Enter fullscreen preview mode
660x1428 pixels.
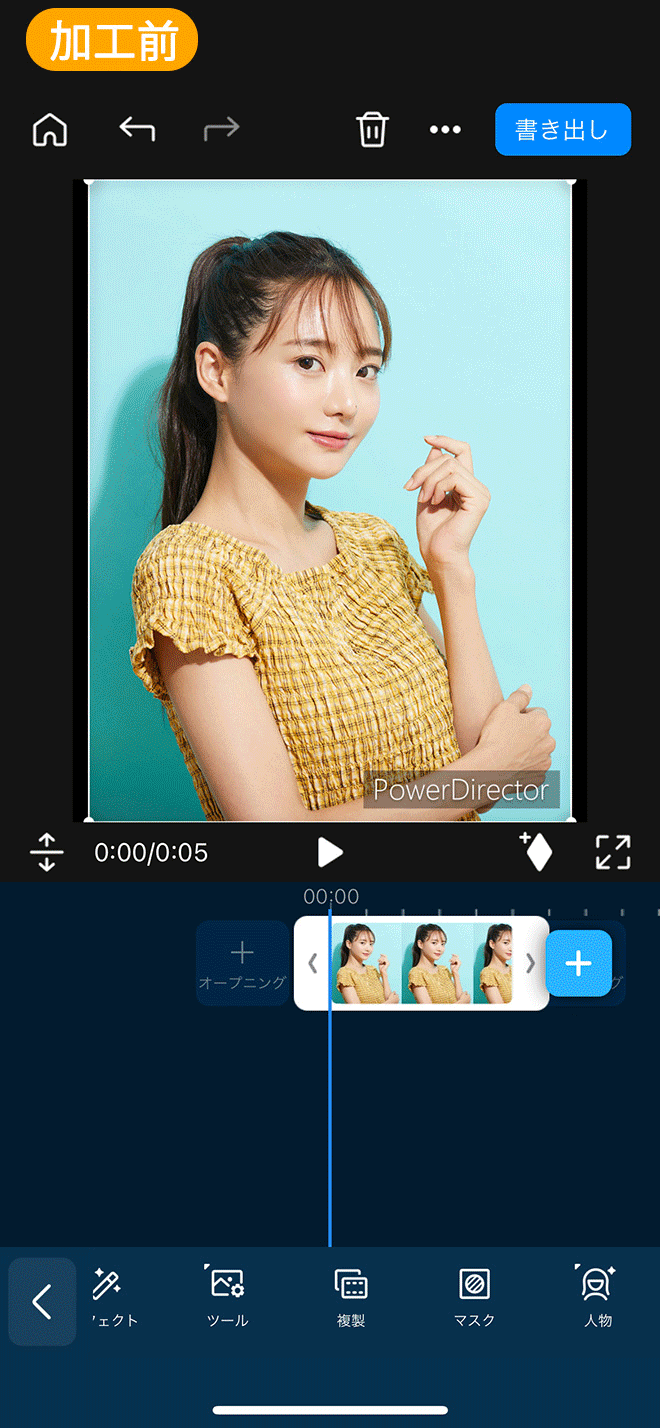pyautogui.click(x=612, y=852)
